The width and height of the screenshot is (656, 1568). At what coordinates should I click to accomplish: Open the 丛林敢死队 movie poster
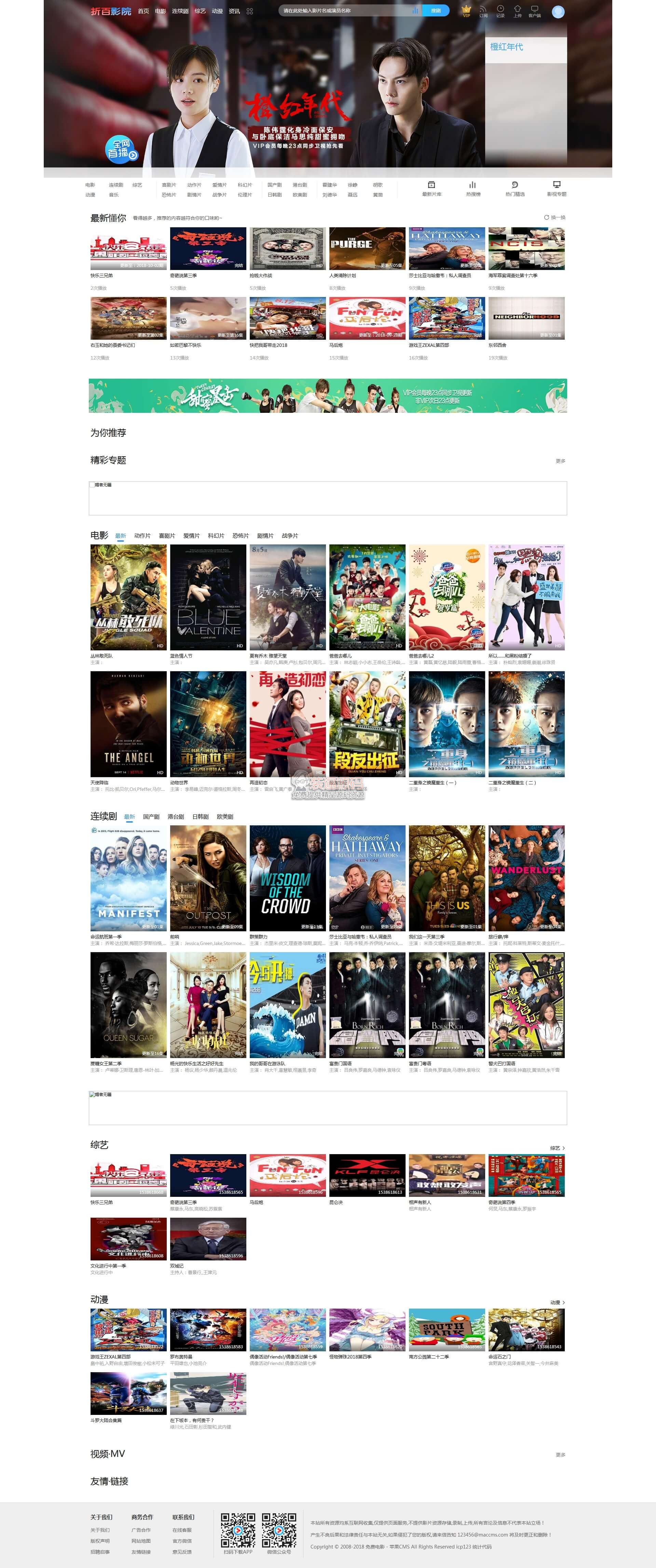pyautogui.click(x=128, y=597)
